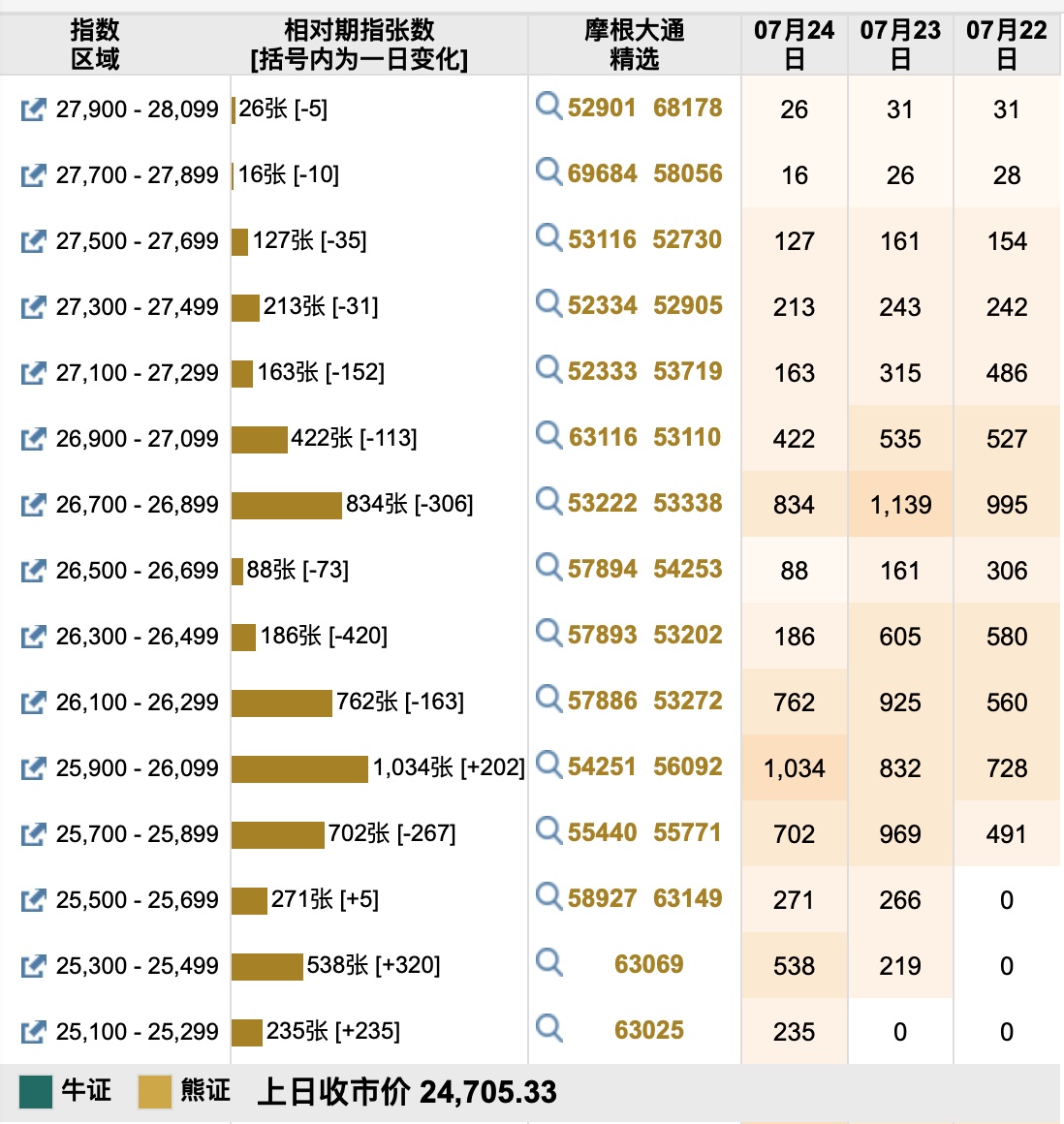Open warrant code 53222
Viewport: 1064px width, 1124px height.
pyautogui.click(x=602, y=503)
